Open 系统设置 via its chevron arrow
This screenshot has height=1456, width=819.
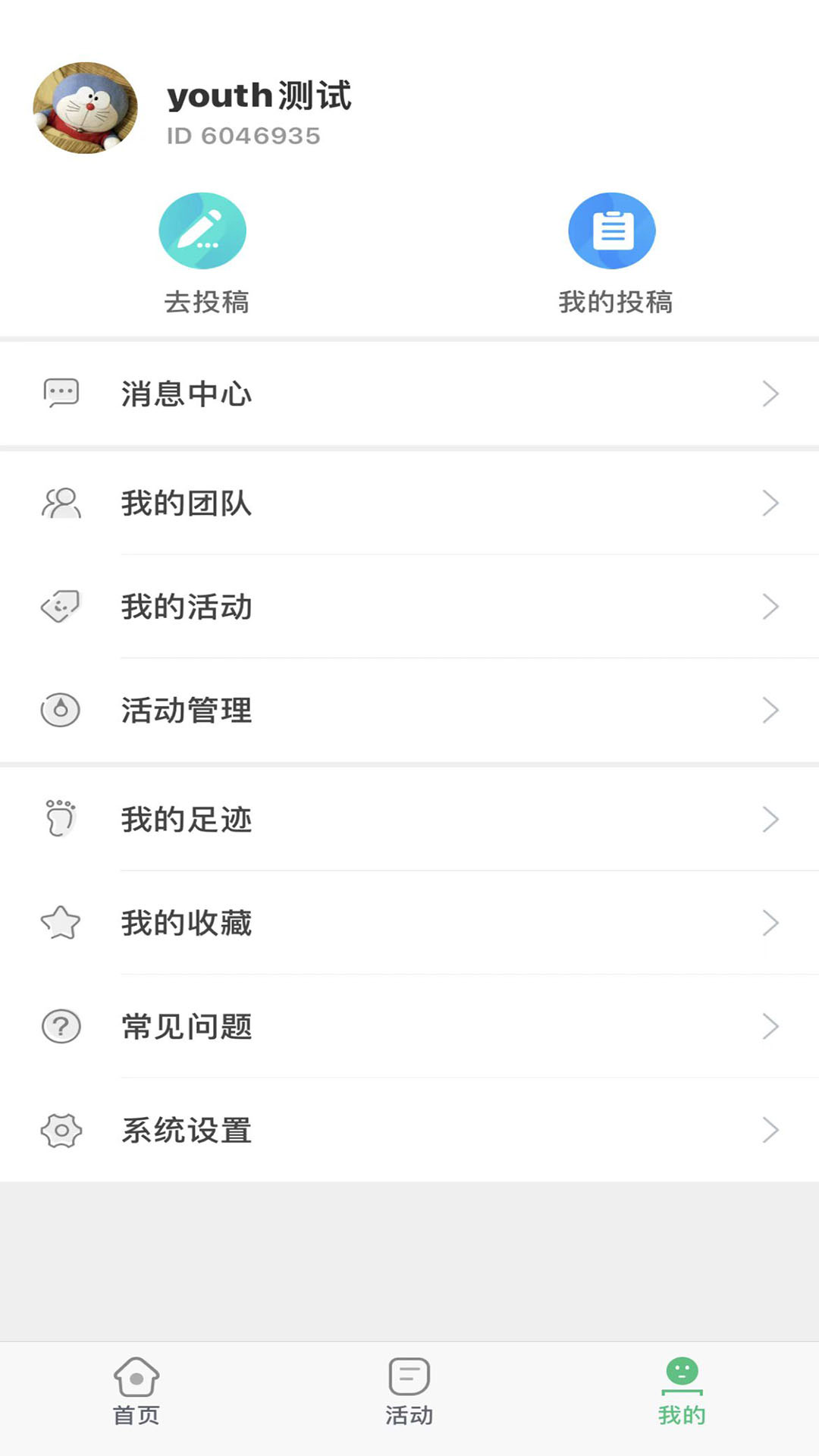coord(772,1131)
